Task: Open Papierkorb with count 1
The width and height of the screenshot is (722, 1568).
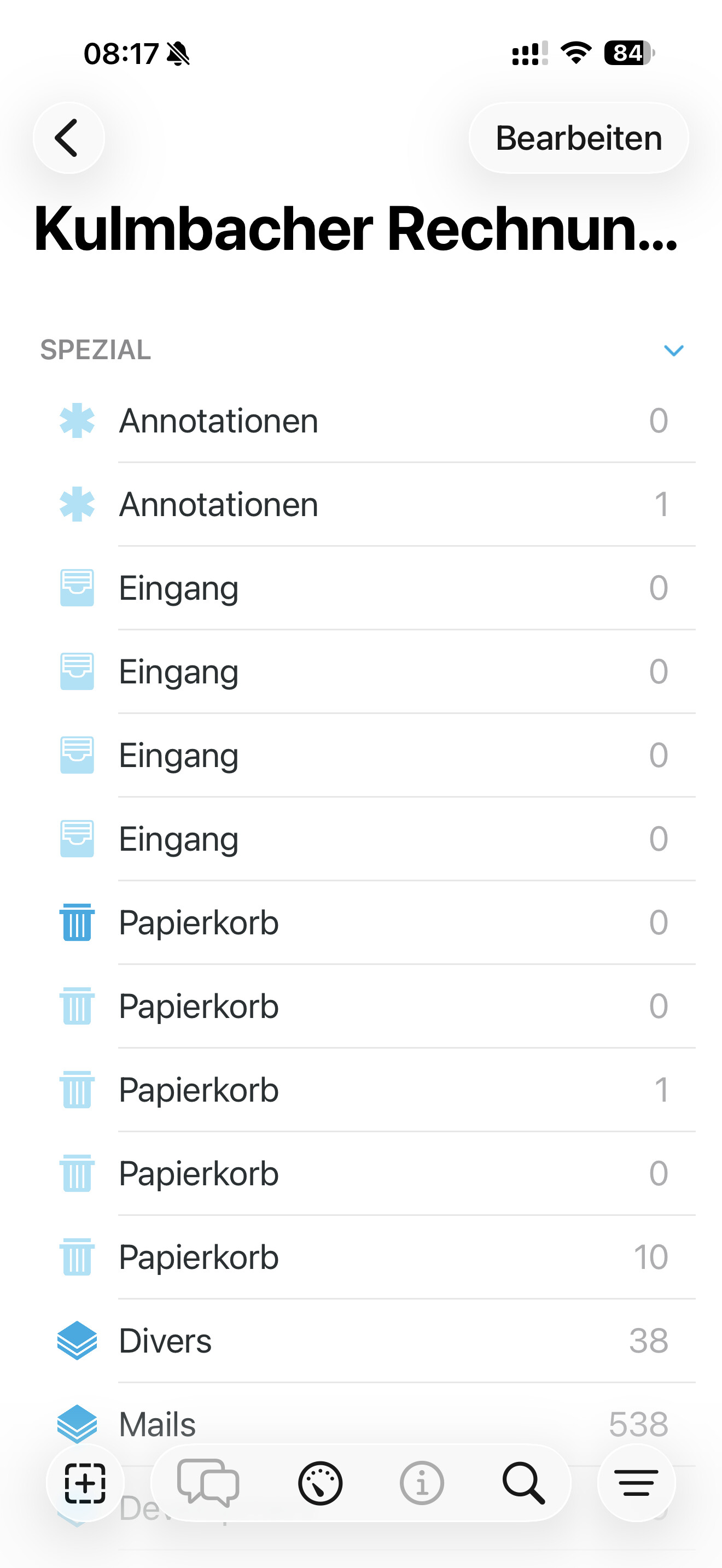Action: [365, 1090]
